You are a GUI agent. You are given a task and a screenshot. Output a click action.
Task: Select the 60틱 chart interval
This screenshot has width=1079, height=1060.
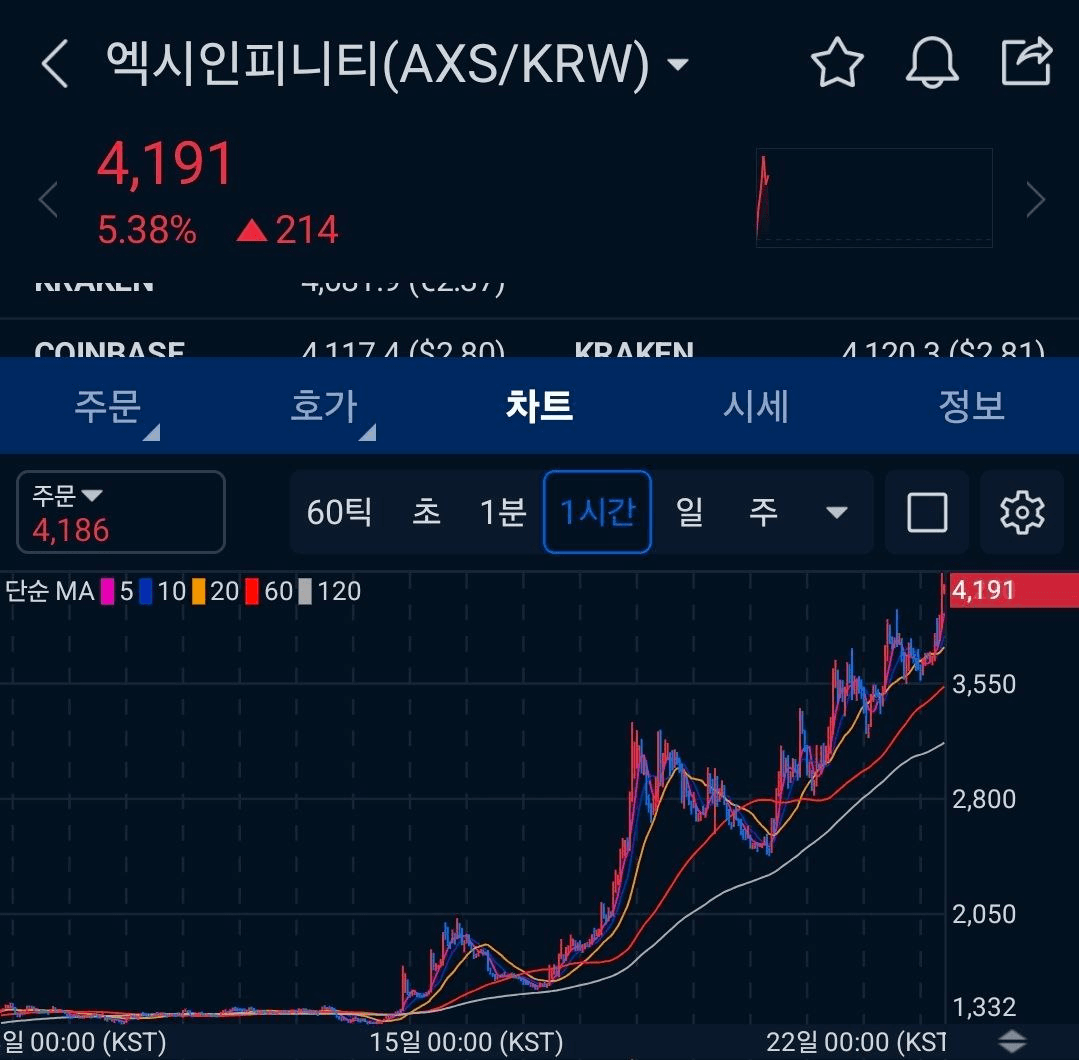click(339, 513)
